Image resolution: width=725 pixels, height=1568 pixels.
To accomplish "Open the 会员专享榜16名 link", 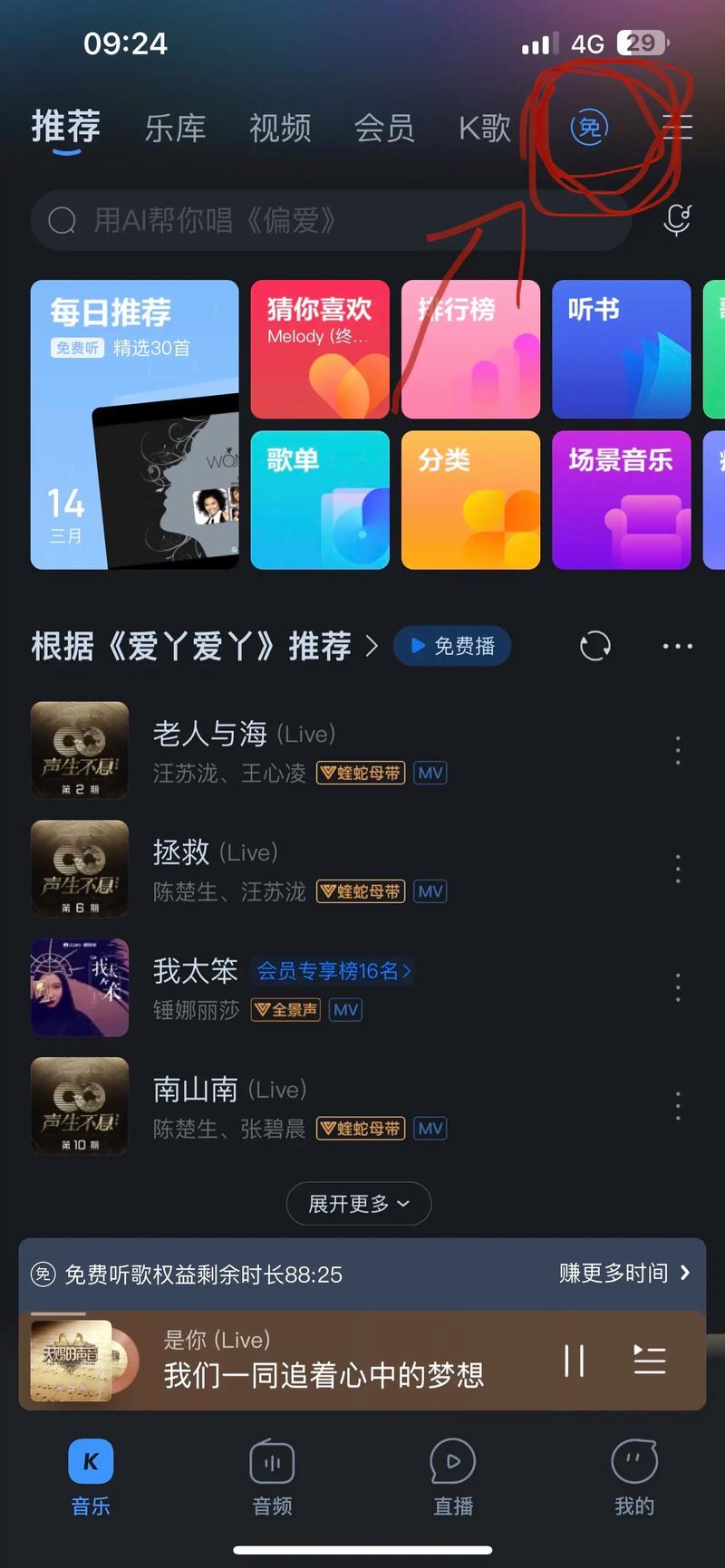I will click(x=333, y=970).
